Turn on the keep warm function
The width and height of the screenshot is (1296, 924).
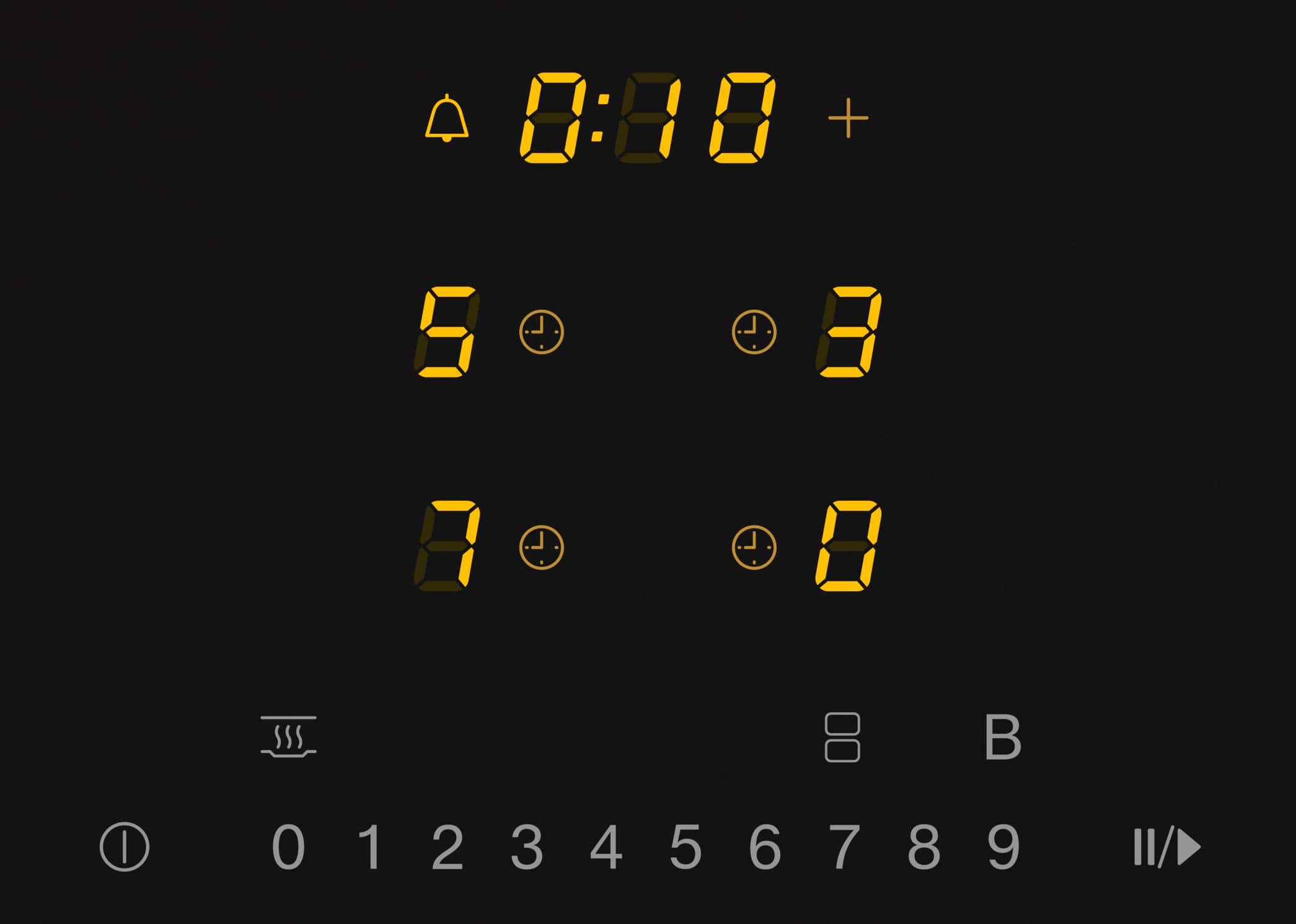(288, 737)
